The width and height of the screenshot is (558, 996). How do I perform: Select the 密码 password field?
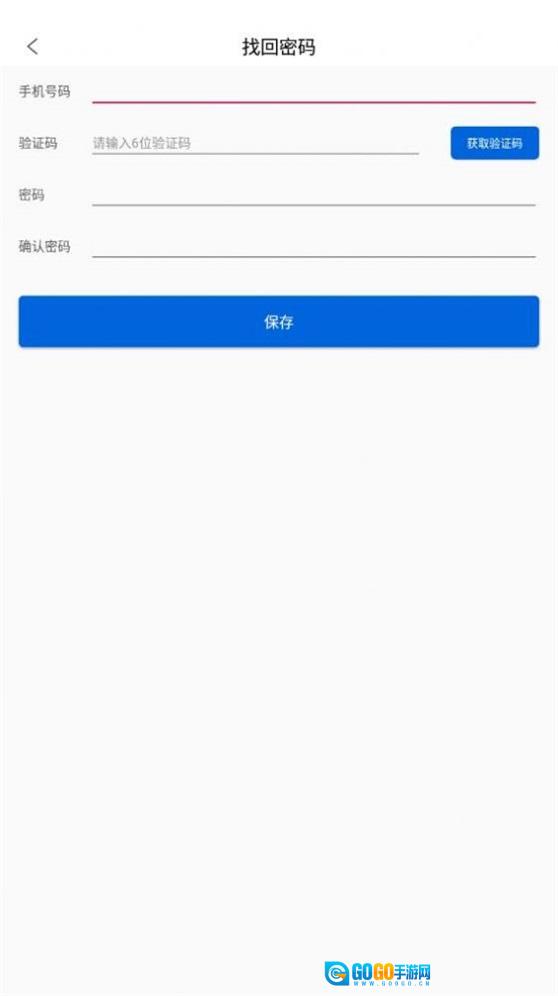coord(313,194)
